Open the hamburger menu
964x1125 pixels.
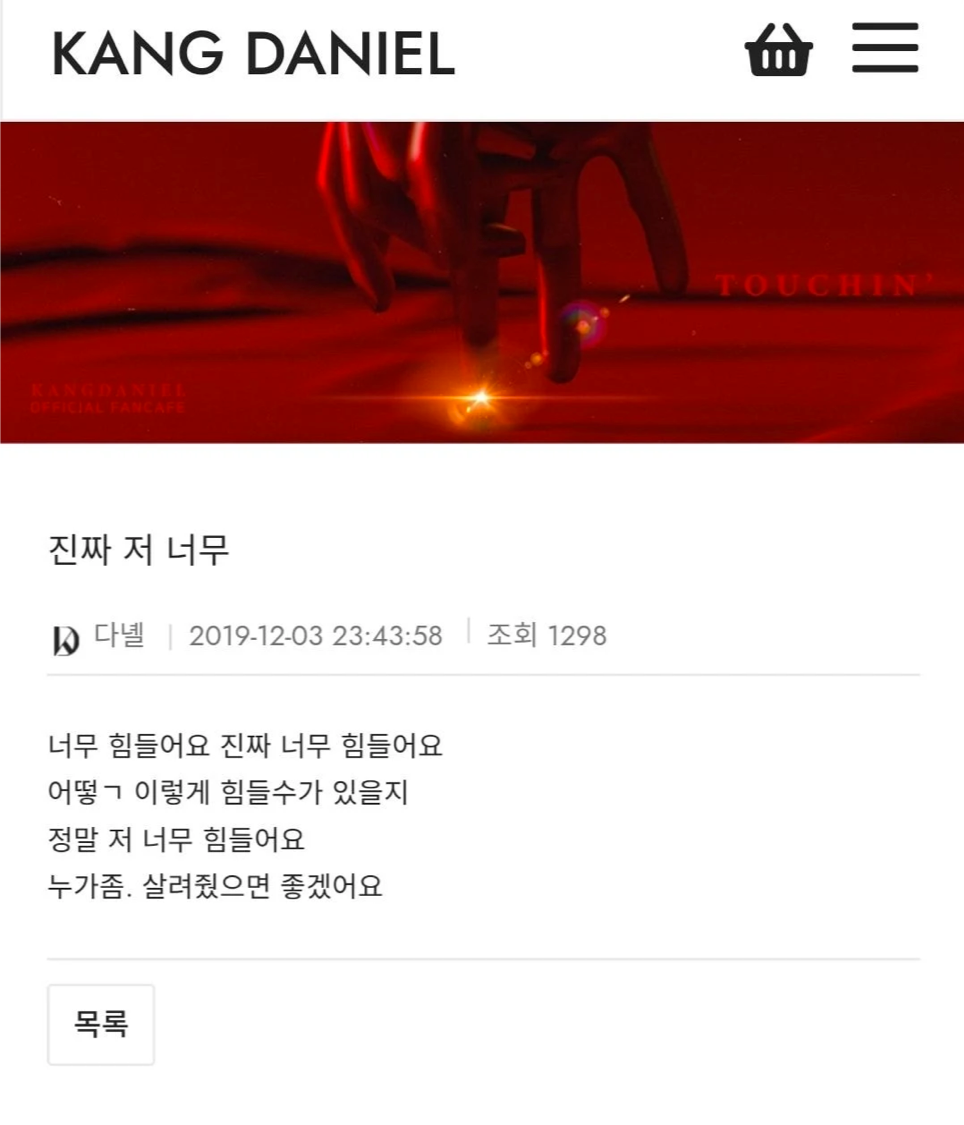pos(885,48)
